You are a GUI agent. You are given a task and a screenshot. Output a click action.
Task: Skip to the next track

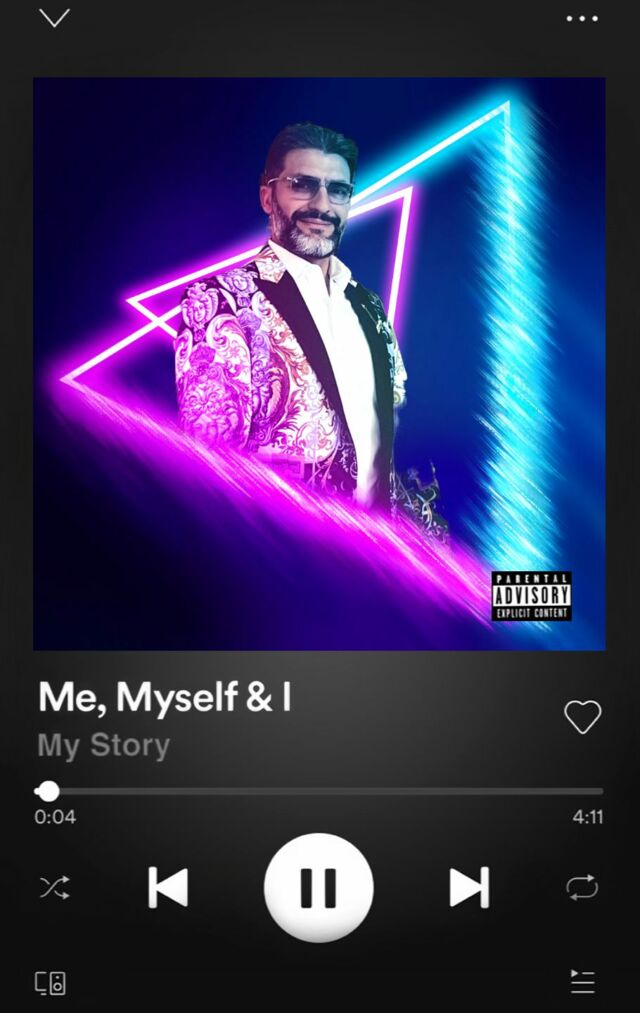[x=468, y=887]
